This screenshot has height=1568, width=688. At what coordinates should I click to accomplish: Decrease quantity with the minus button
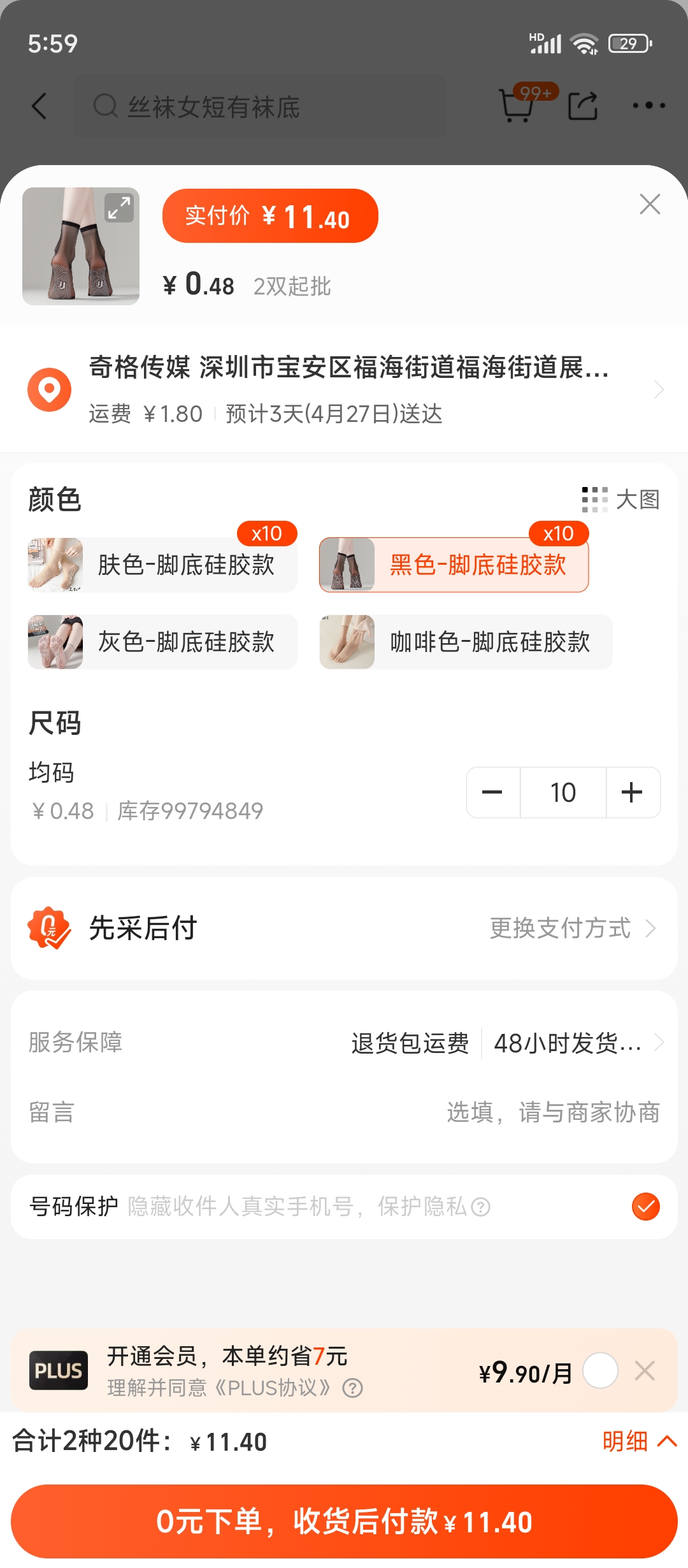tap(492, 792)
